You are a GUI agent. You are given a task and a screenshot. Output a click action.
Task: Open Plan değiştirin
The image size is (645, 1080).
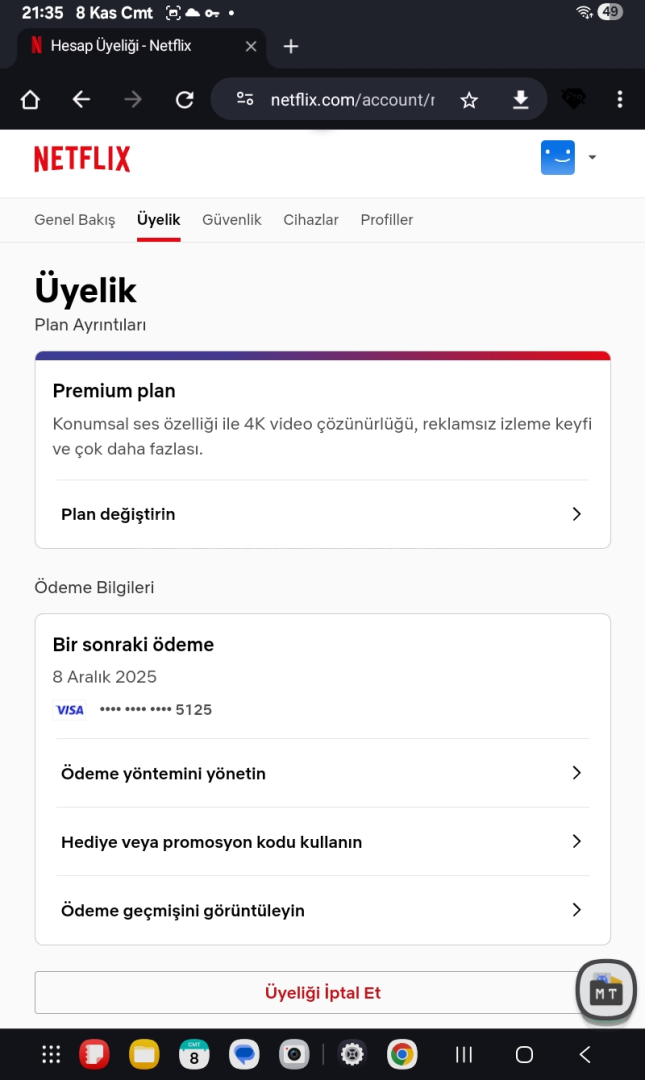322,514
